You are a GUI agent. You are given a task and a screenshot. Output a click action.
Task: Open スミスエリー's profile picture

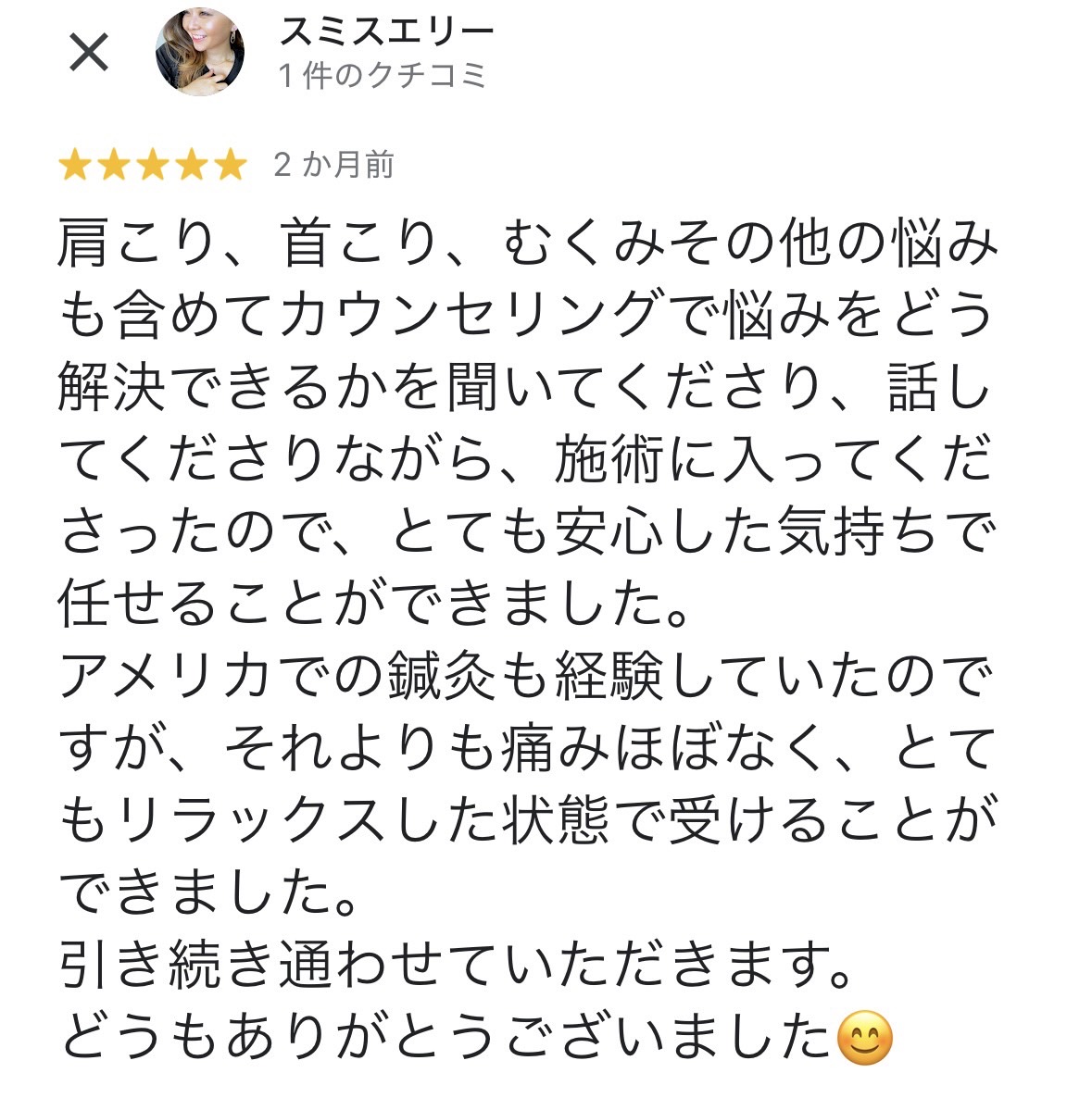(x=199, y=52)
